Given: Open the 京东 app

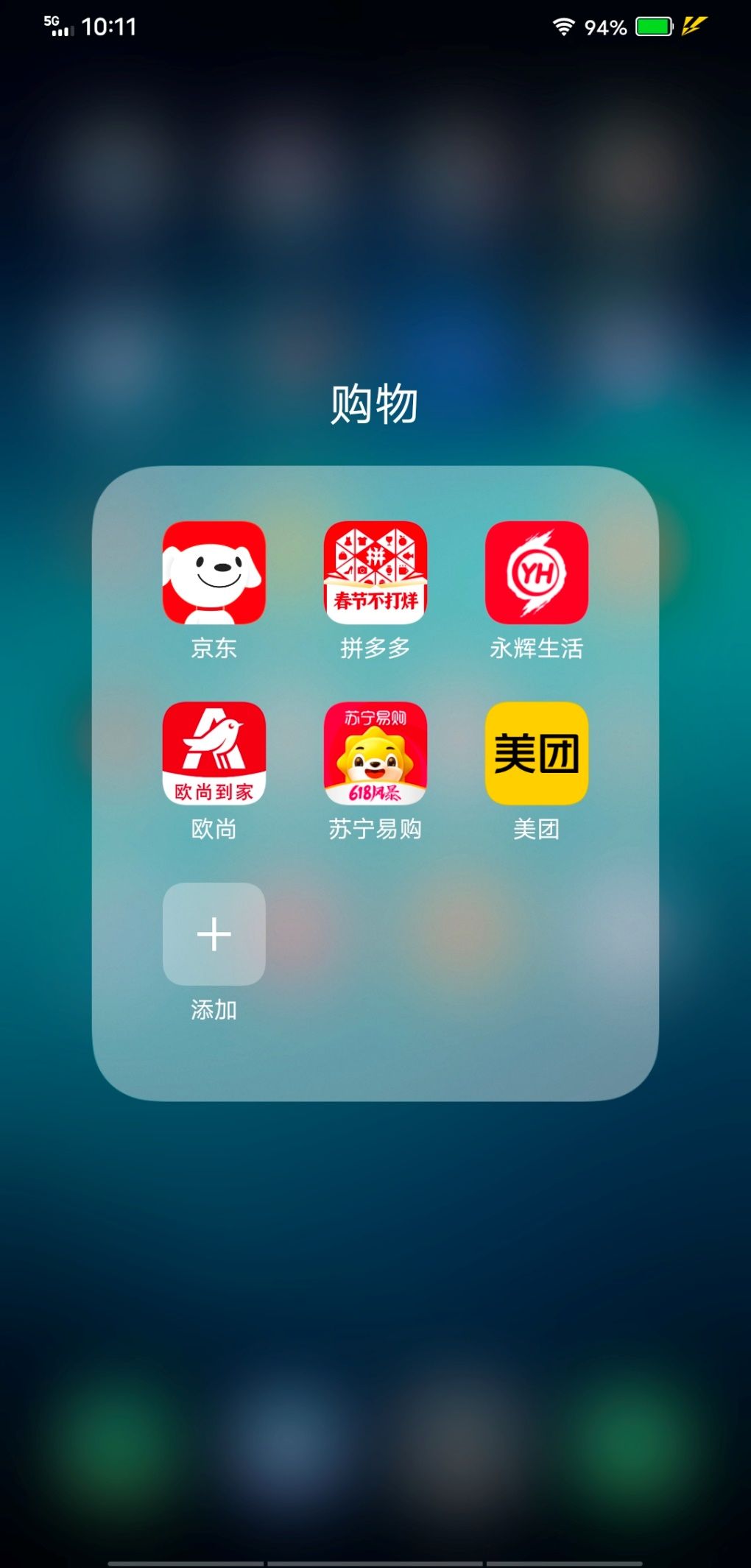Looking at the screenshot, I should click(214, 572).
